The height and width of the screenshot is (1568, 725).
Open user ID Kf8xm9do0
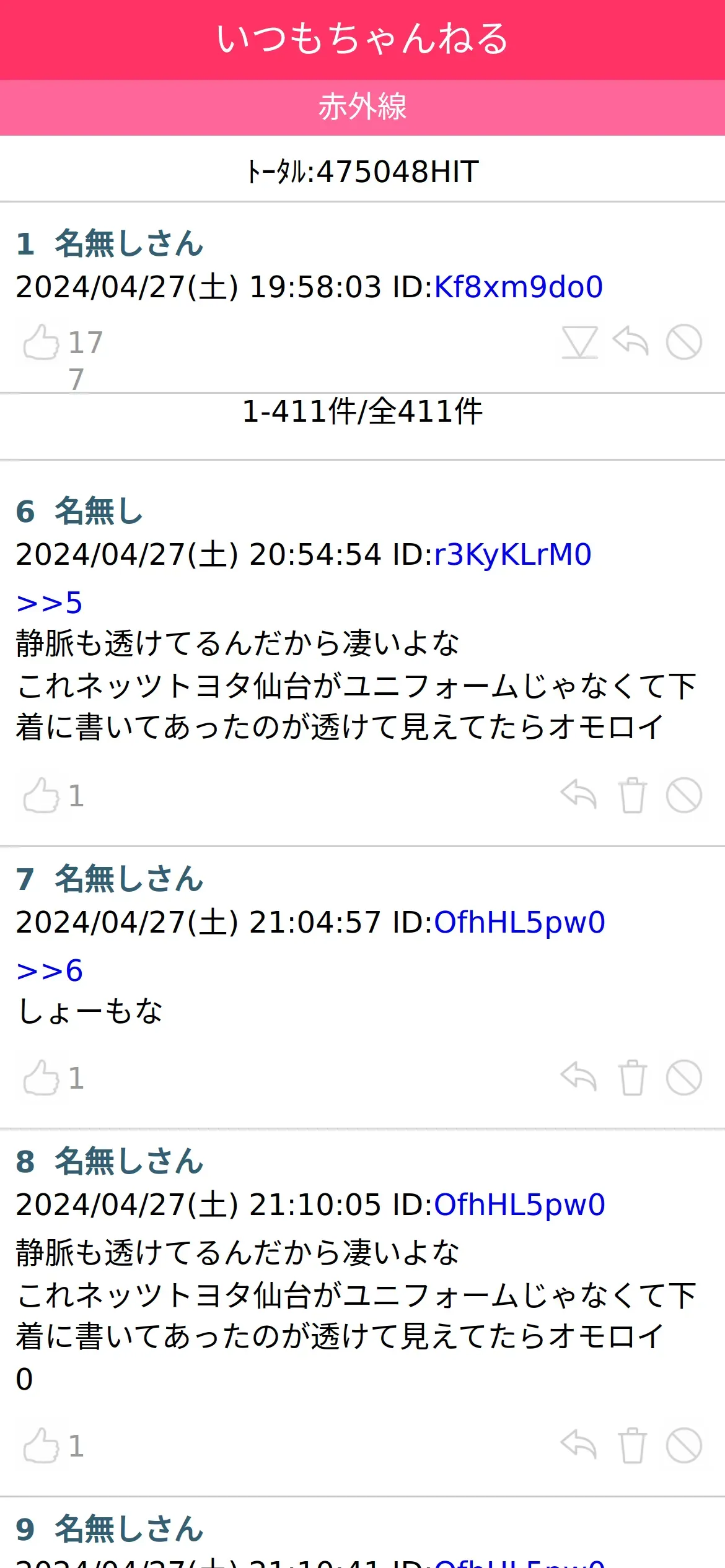click(519, 287)
